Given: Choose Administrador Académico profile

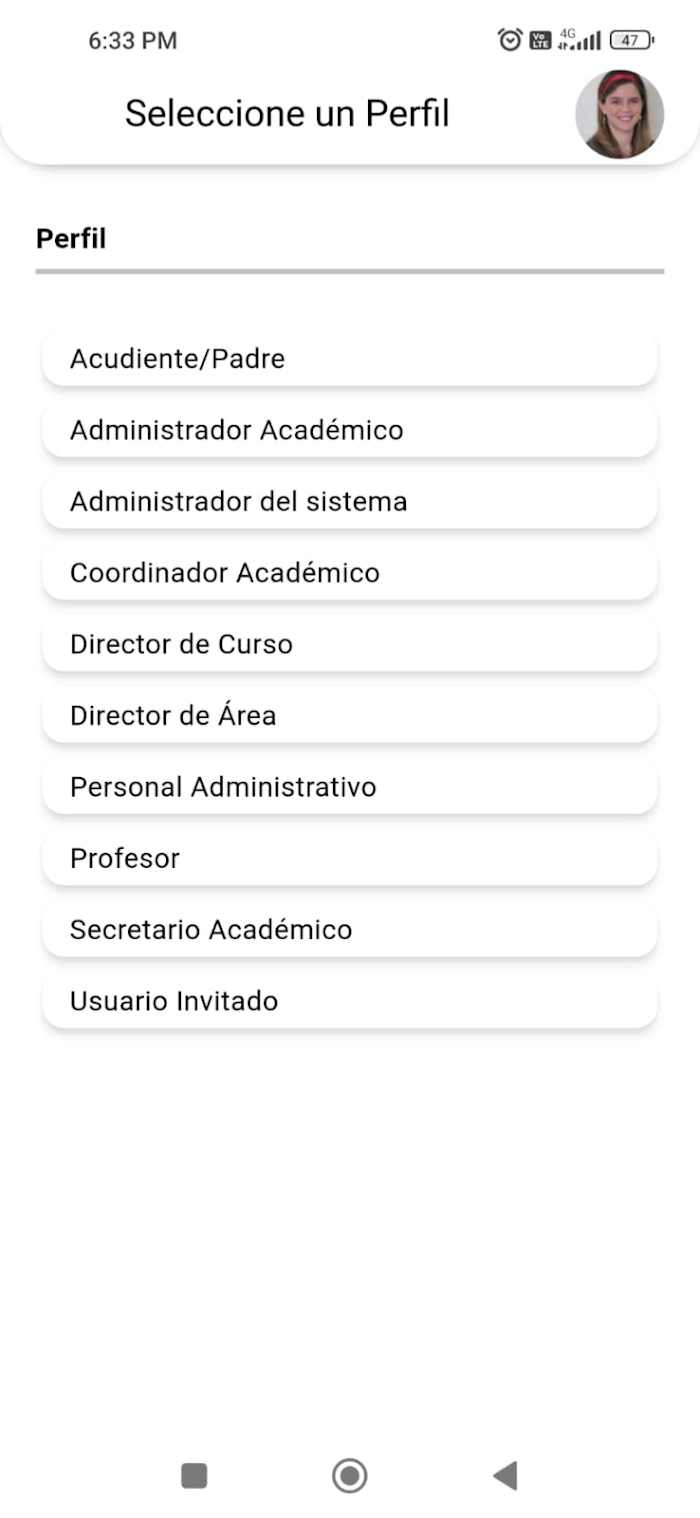Looking at the screenshot, I should [x=350, y=430].
